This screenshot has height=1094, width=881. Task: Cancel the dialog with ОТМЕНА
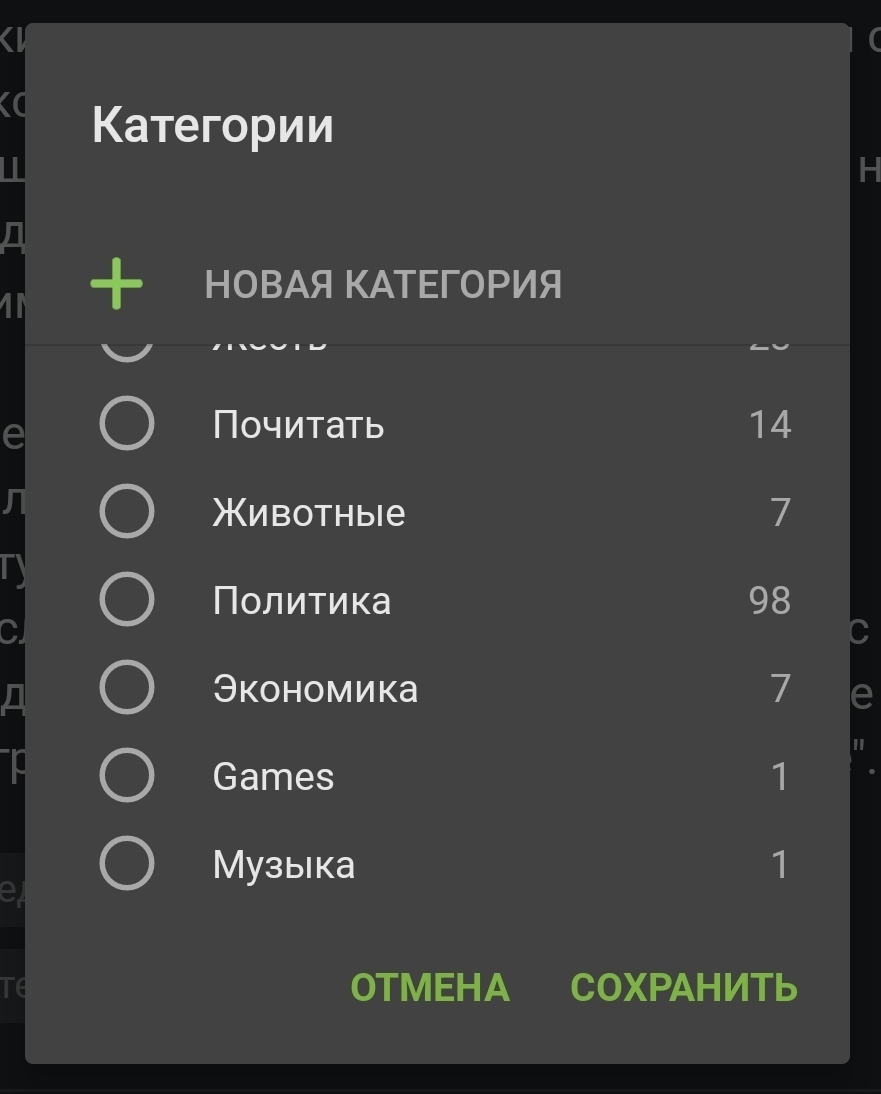[x=430, y=988]
